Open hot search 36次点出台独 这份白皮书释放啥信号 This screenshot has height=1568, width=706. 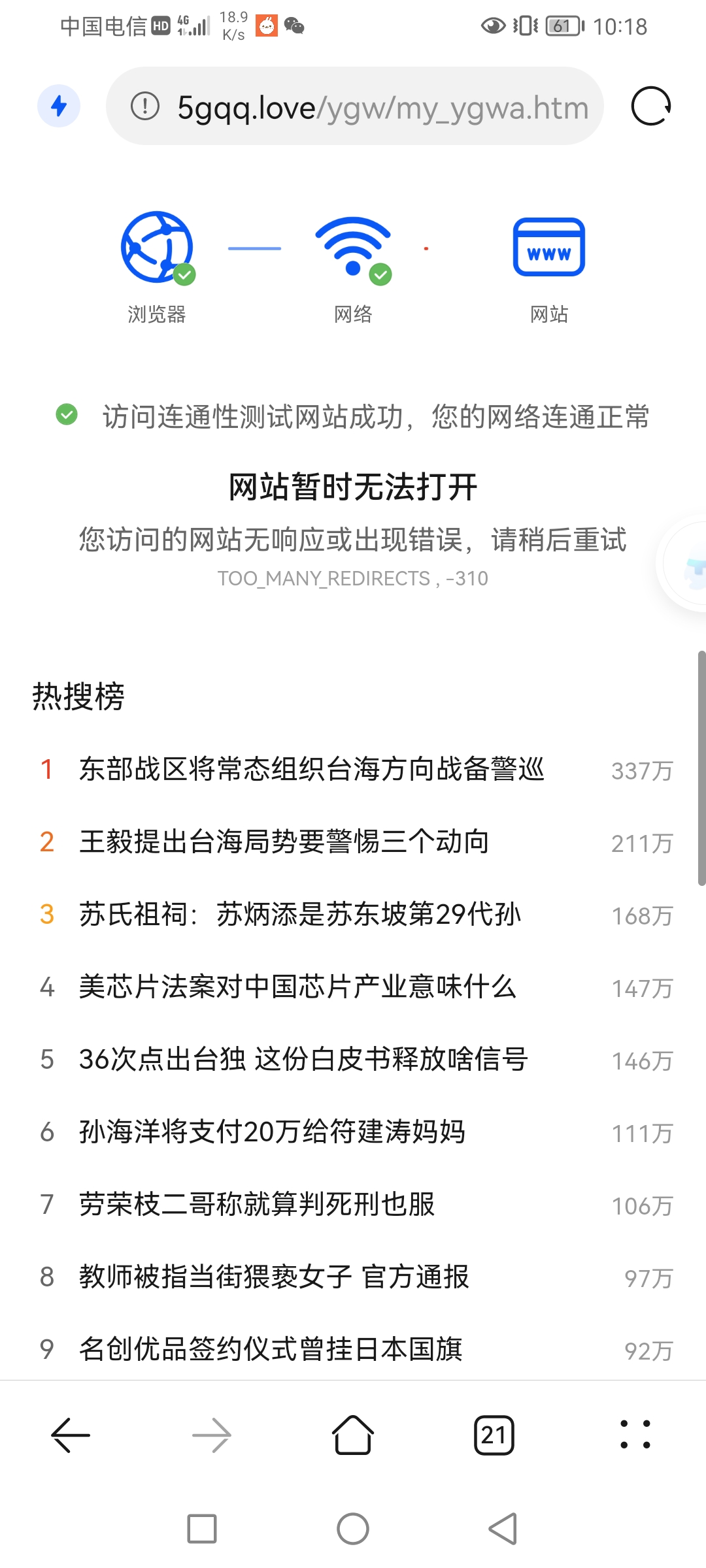point(303,1060)
